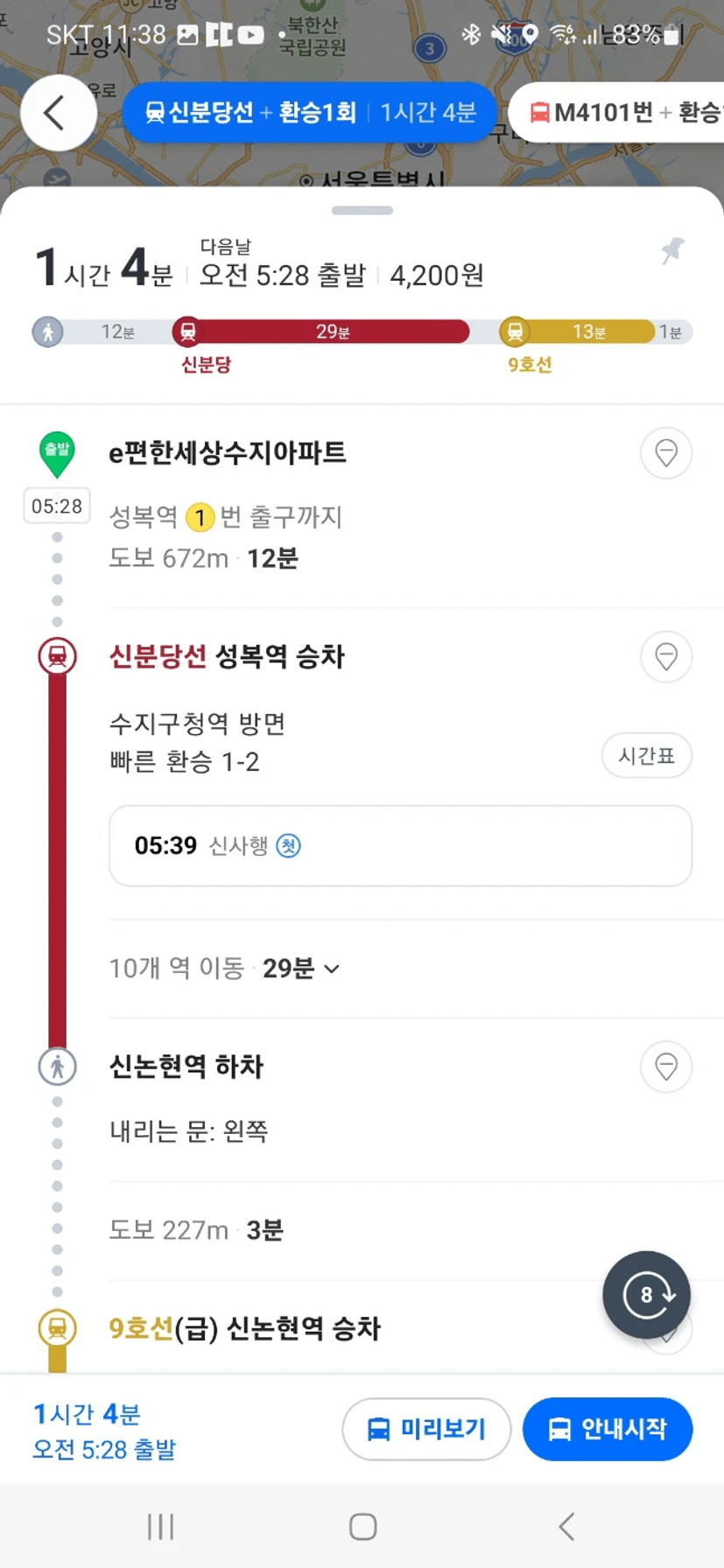Tap the refresh floating button with 8
The width and height of the screenshot is (724, 1568).
click(646, 1294)
